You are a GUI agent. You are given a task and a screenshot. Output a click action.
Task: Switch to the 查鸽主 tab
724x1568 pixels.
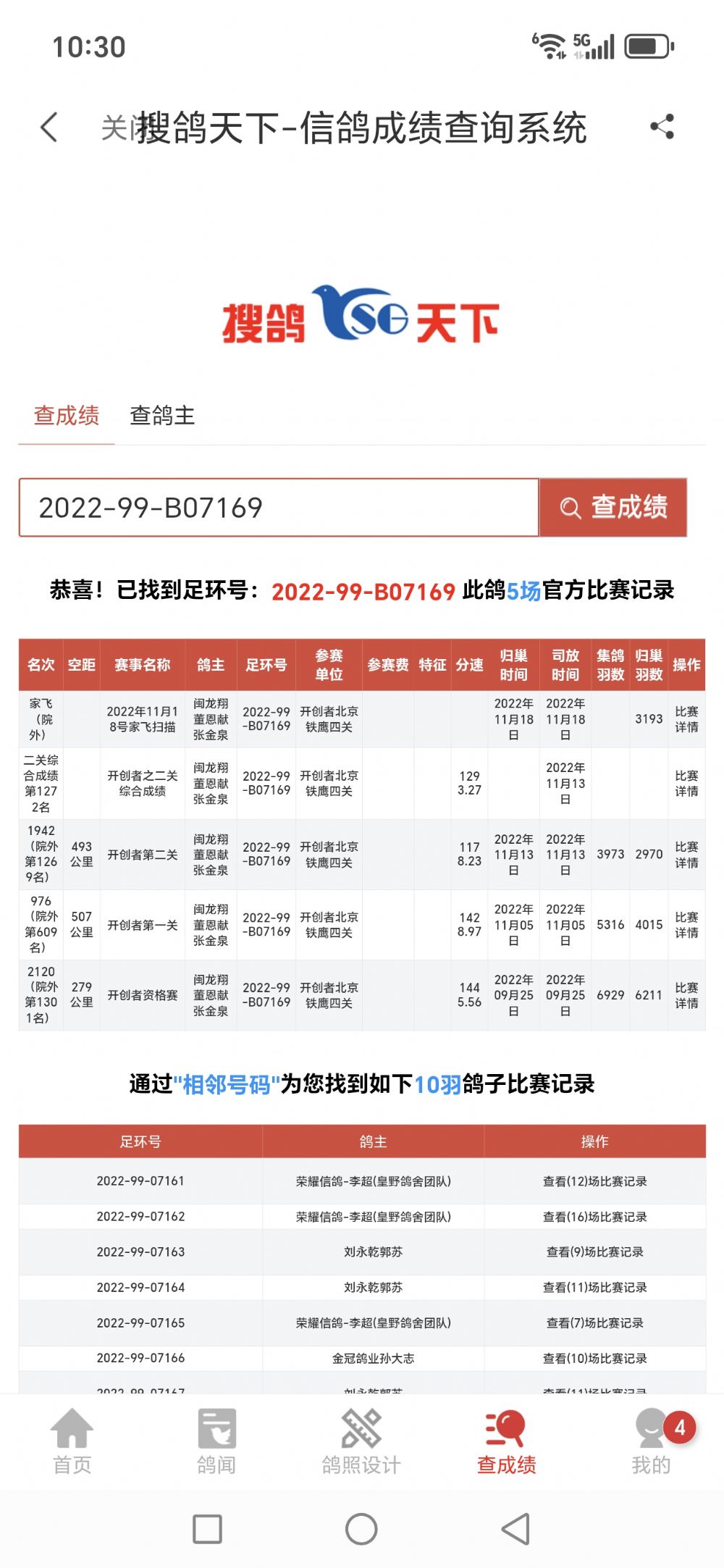tap(162, 415)
